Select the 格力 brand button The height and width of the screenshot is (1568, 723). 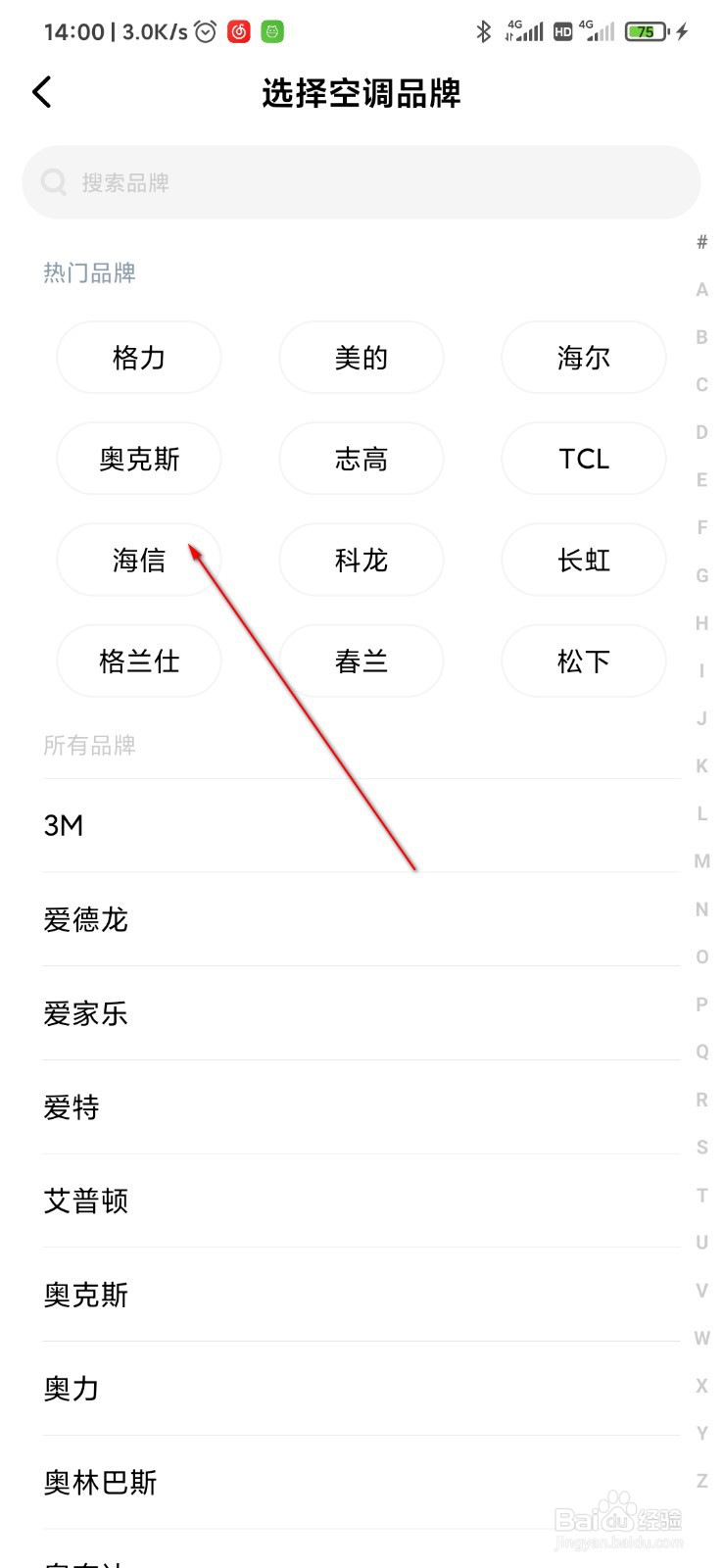[138, 357]
